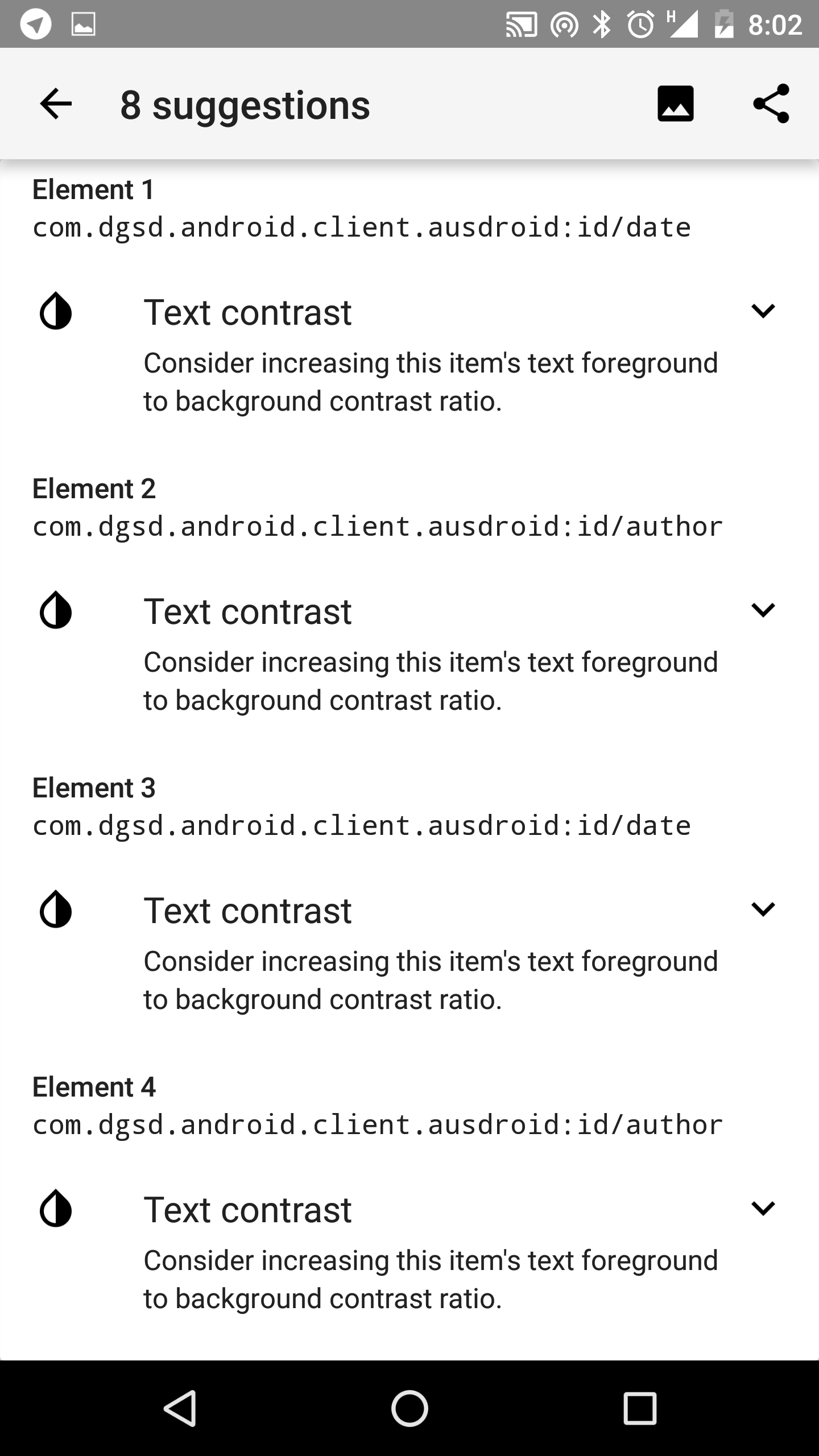Tap the system home button
The width and height of the screenshot is (819, 1456).
(409, 1408)
